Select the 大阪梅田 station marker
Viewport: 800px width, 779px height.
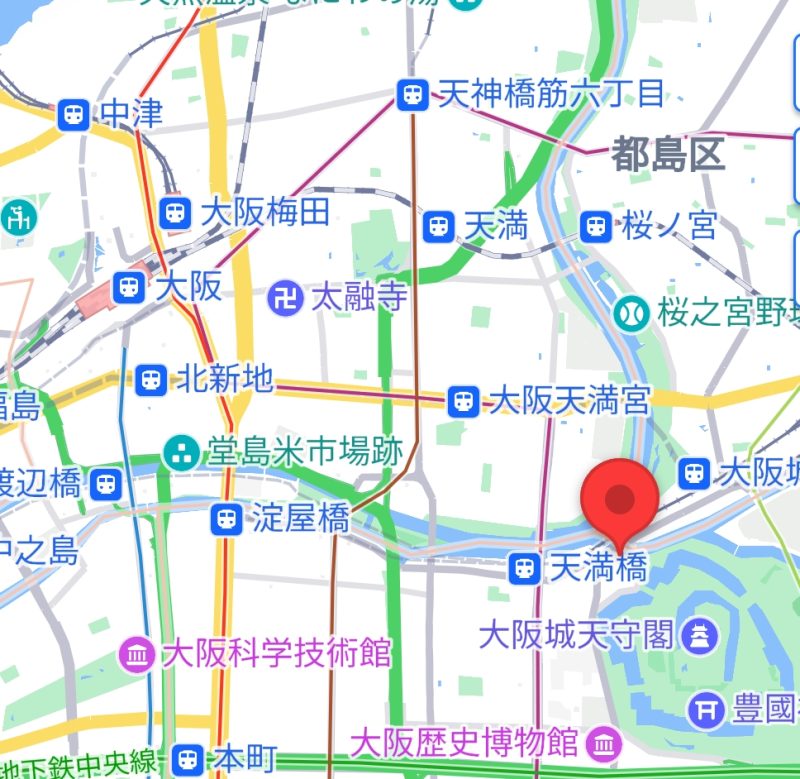[x=175, y=212]
